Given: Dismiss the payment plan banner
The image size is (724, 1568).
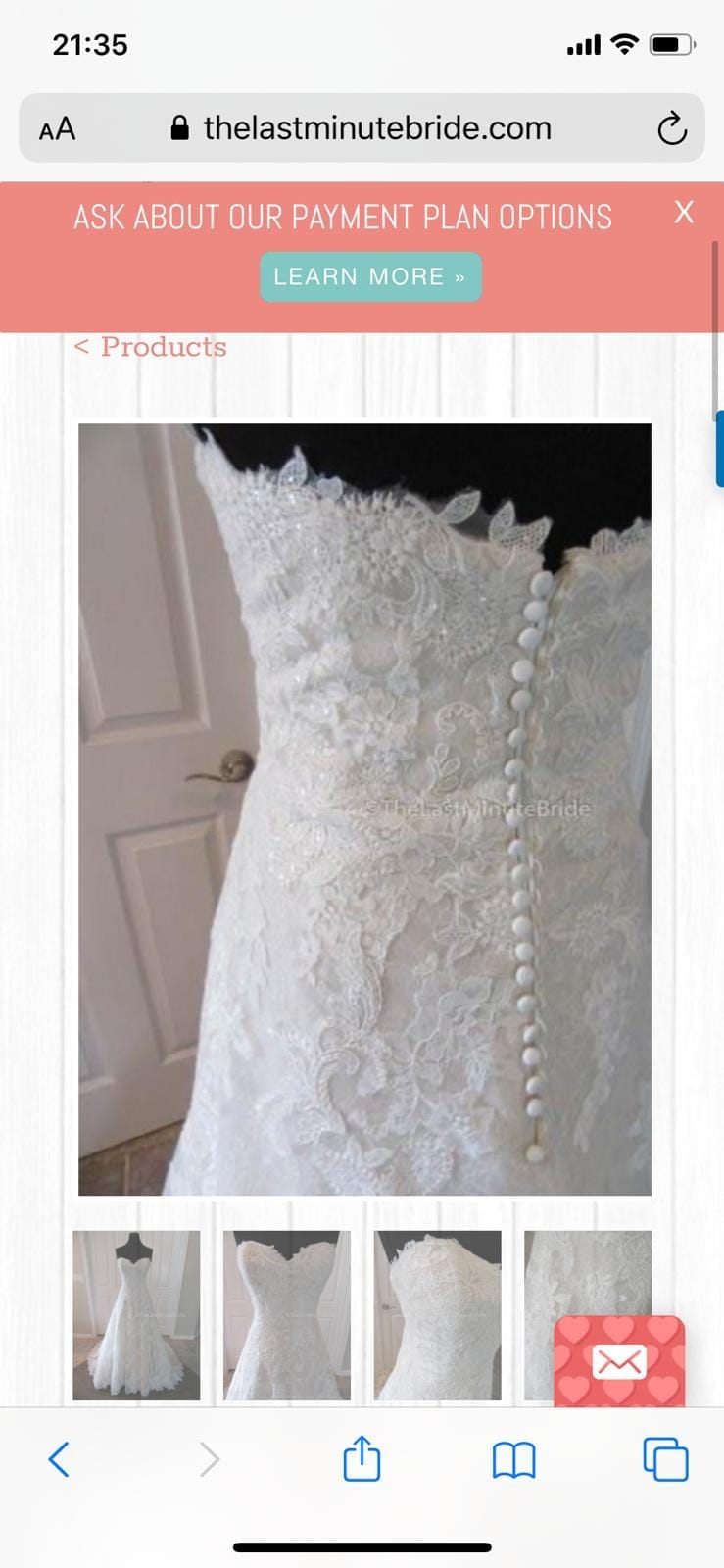Looking at the screenshot, I should (684, 212).
